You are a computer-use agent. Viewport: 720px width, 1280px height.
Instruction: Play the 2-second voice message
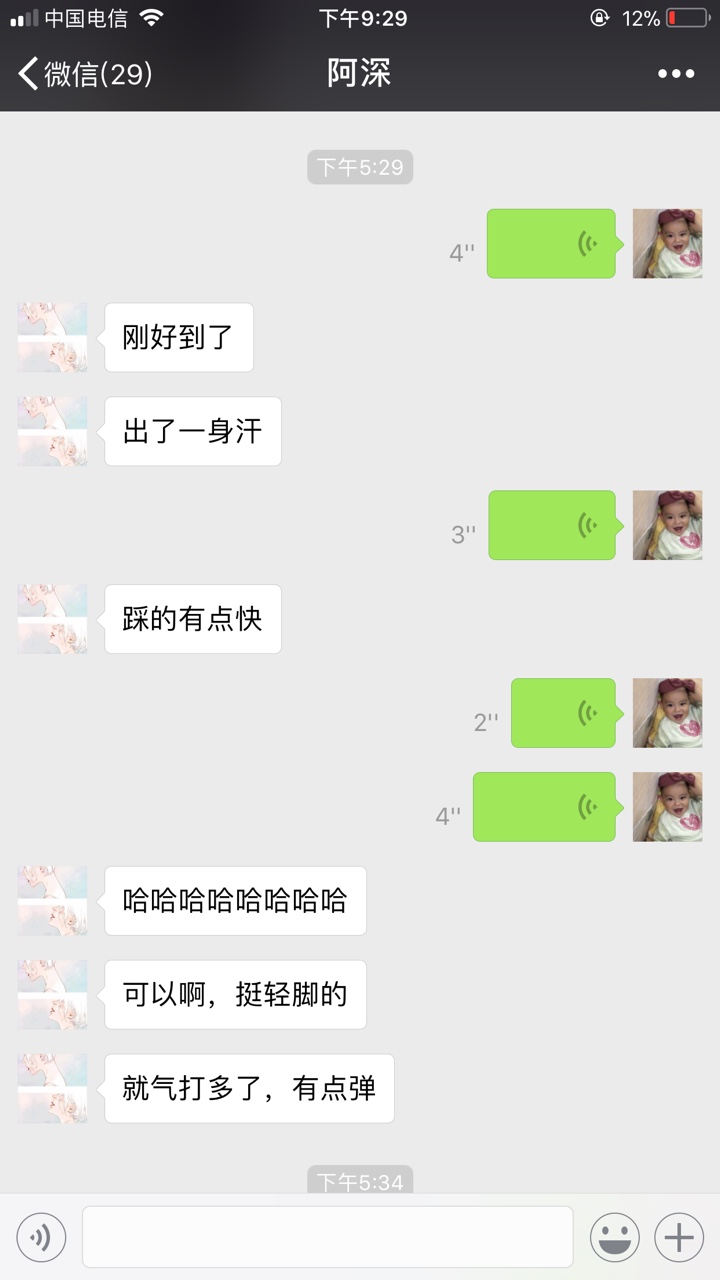(x=565, y=713)
